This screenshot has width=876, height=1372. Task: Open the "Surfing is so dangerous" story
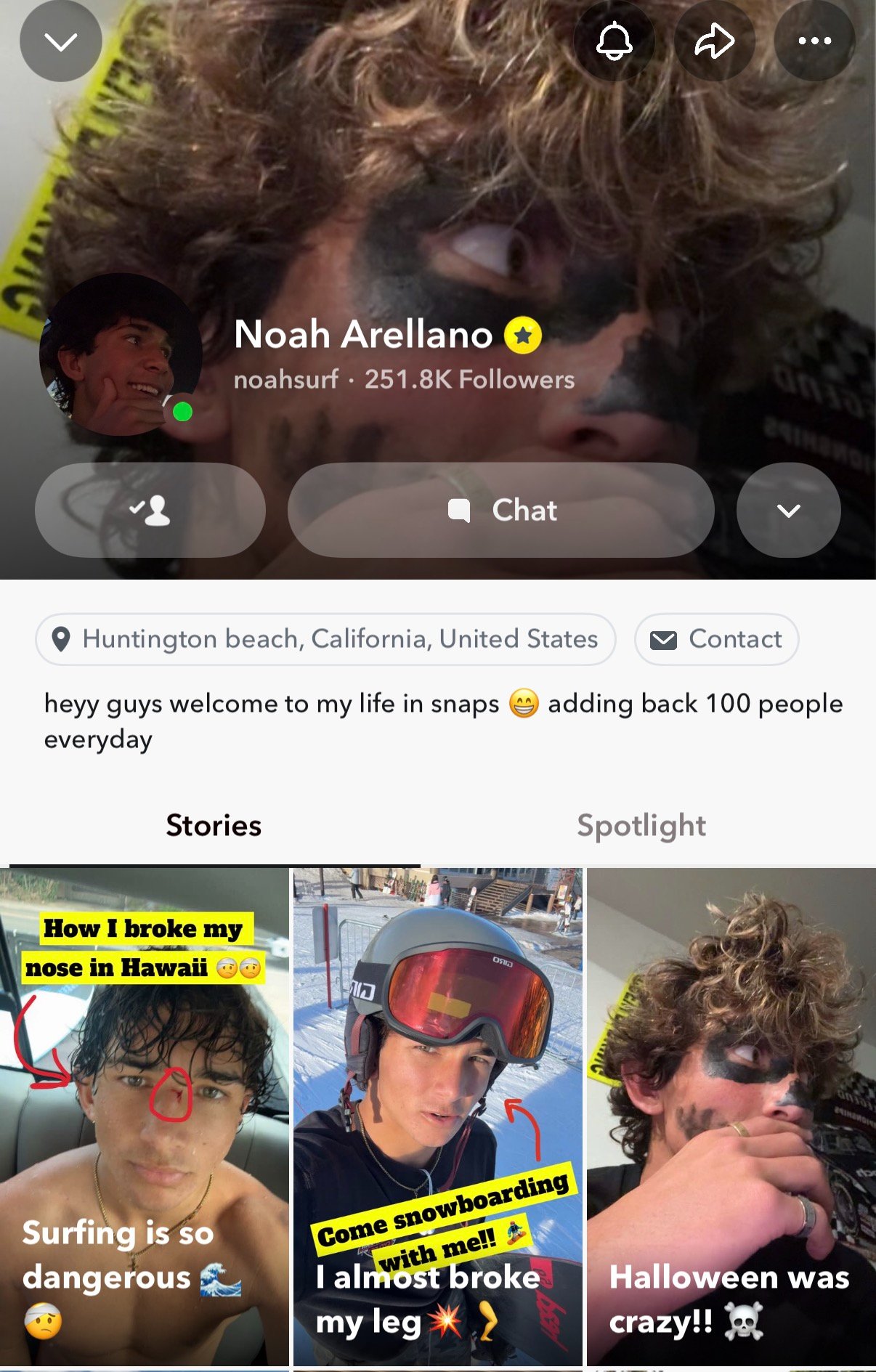pos(144,1119)
